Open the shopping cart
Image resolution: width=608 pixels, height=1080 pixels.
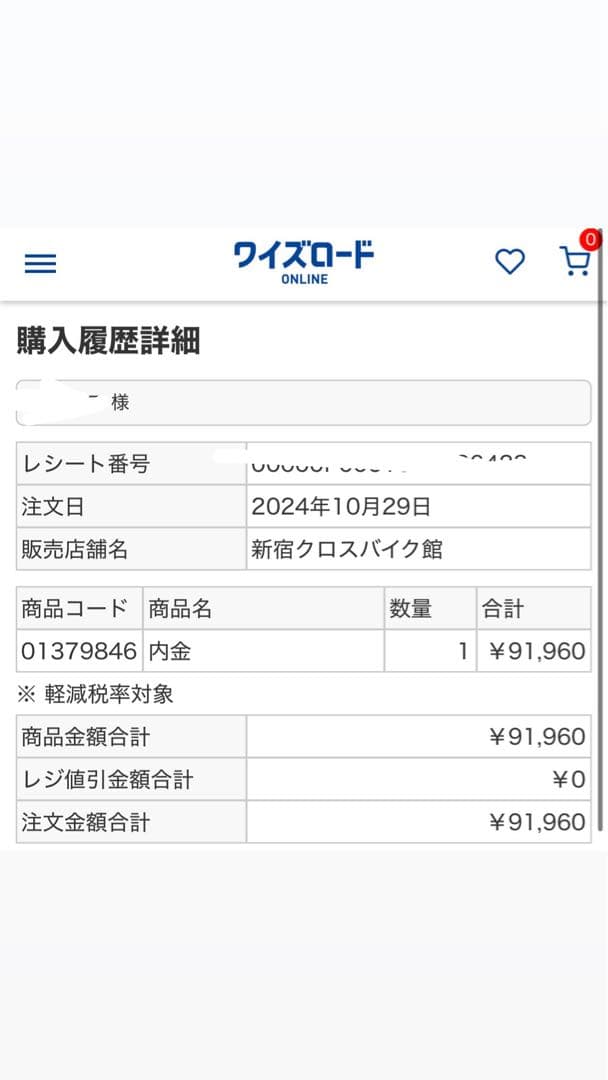[574, 262]
